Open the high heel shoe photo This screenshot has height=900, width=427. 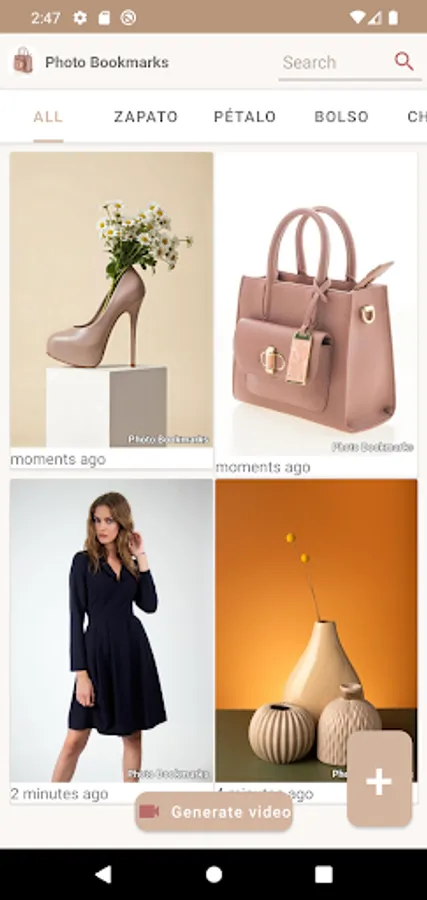(x=111, y=300)
